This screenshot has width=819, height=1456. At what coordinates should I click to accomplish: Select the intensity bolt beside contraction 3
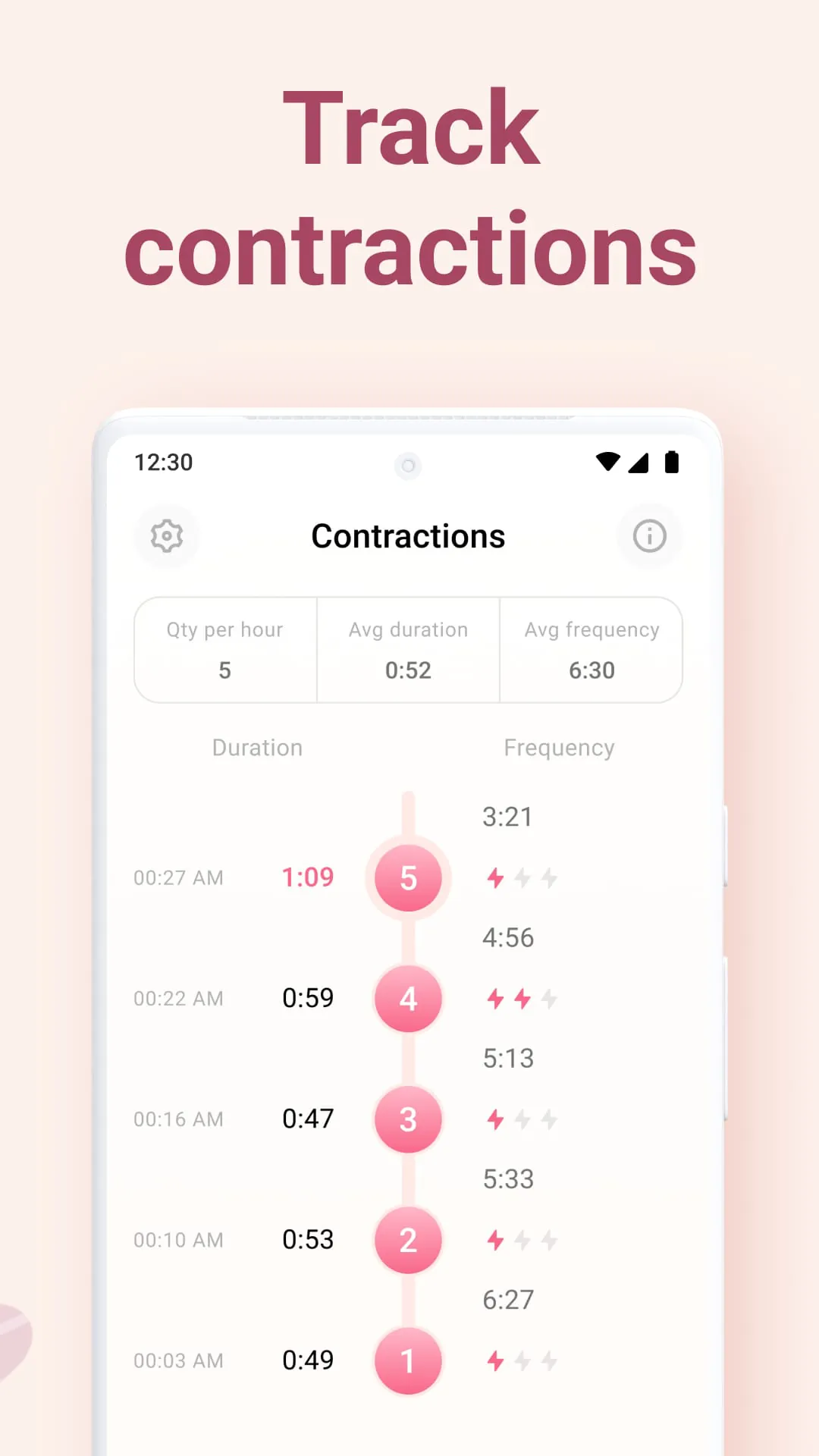coord(495,1119)
